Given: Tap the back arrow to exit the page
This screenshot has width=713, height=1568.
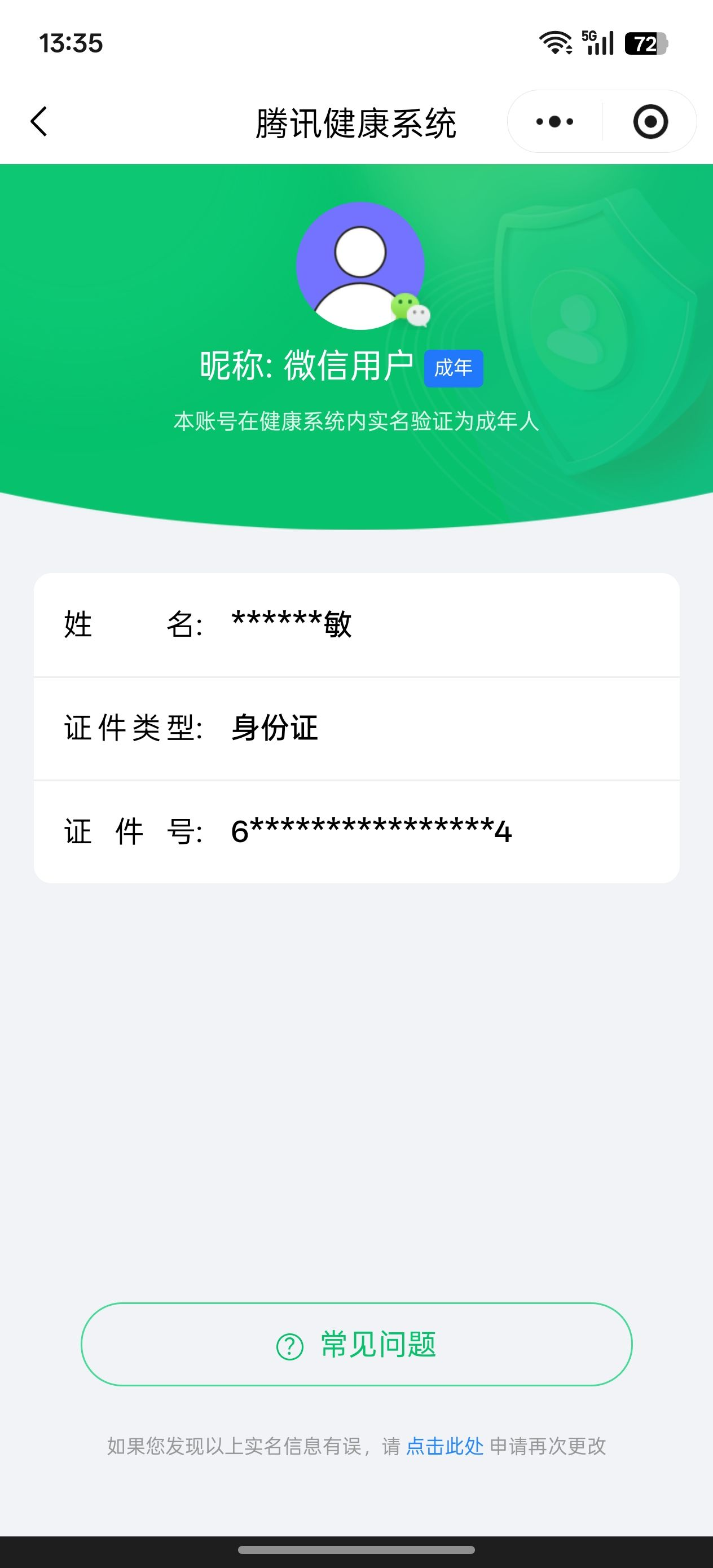Looking at the screenshot, I should (x=39, y=121).
